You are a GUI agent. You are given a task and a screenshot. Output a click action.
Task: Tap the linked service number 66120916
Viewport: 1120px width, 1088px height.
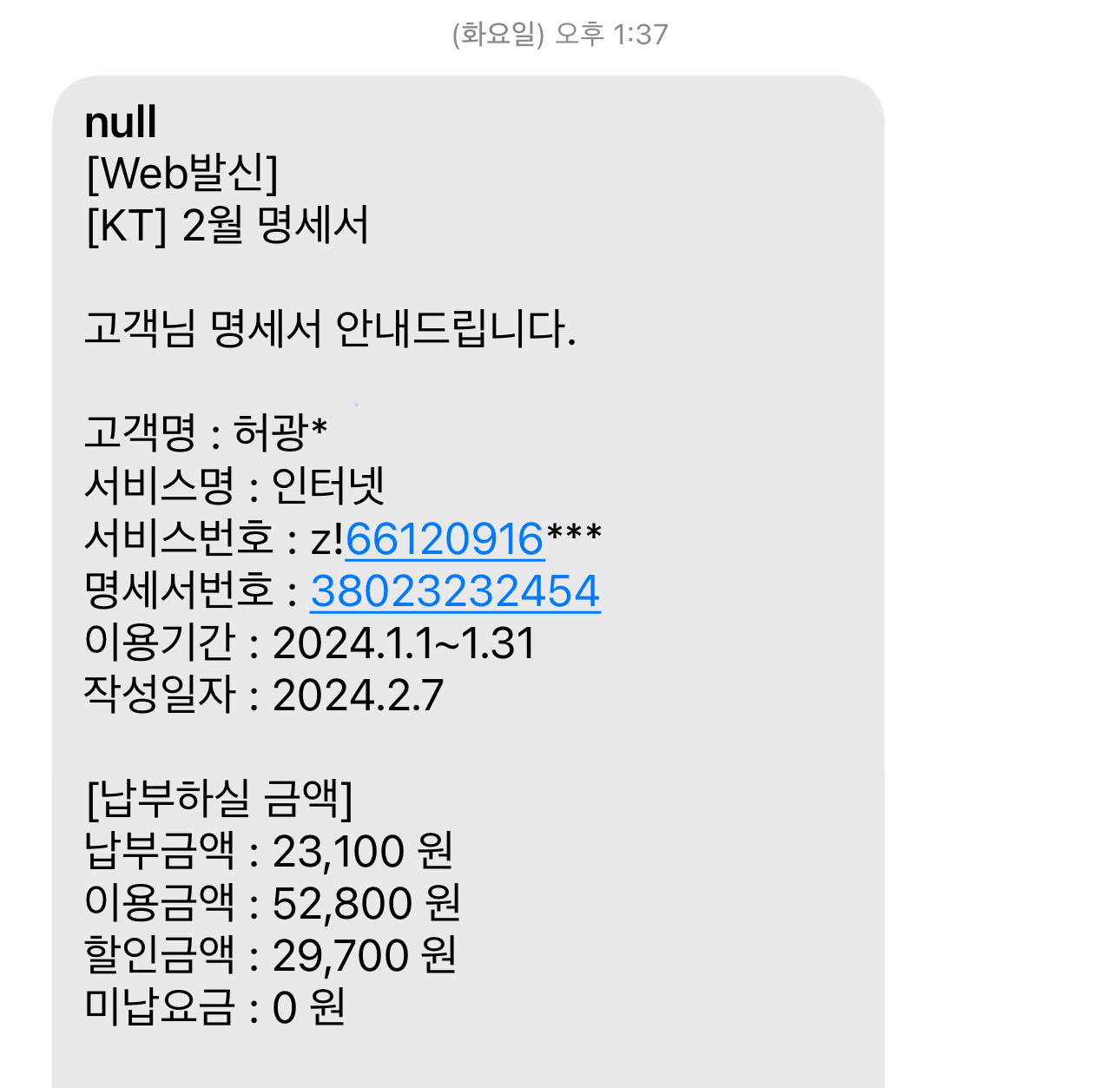tap(445, 539)
